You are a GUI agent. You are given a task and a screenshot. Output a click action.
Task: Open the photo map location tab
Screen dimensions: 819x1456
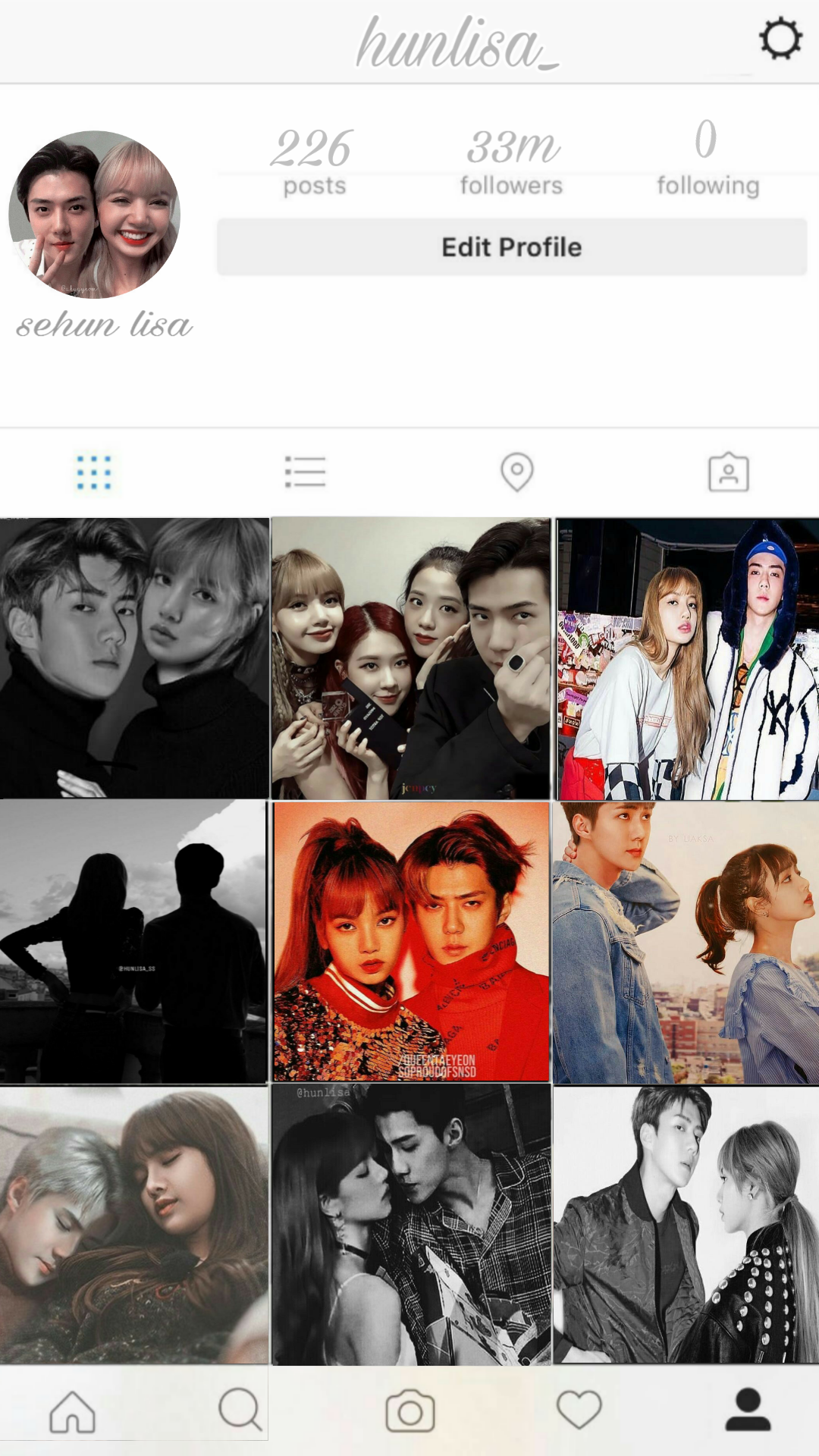pyautogui.click(x=517, y=472)
